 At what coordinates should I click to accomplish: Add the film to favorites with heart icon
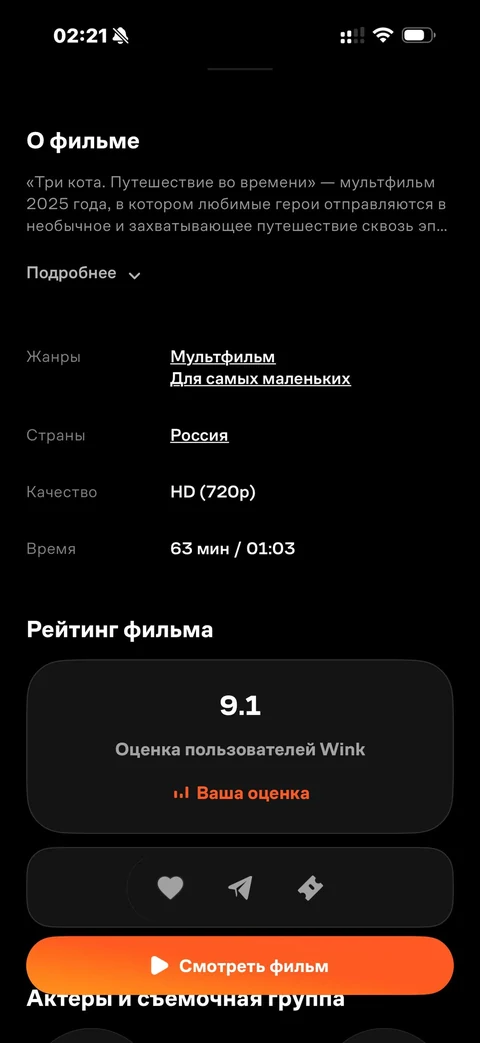(170, 887)
